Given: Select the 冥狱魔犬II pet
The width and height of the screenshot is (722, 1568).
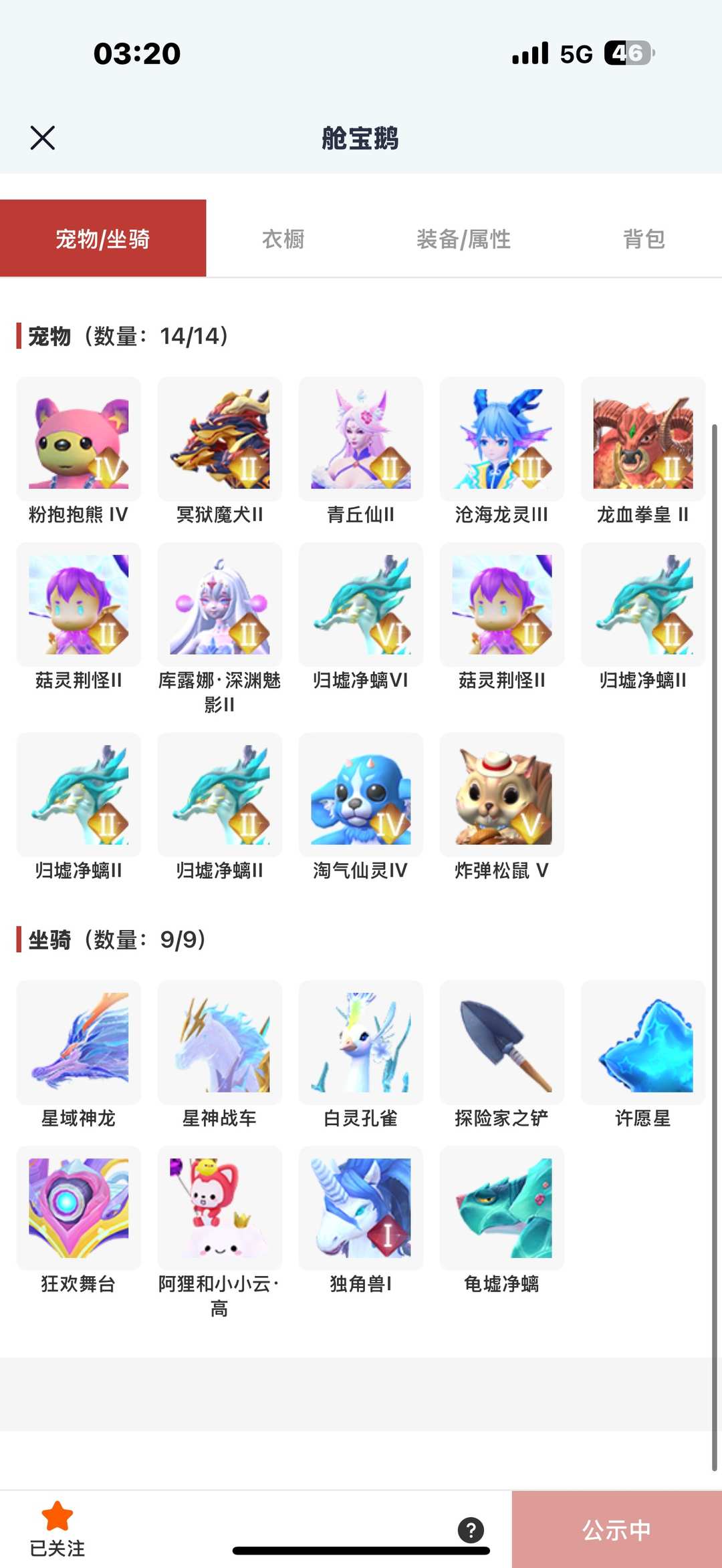Looking at the screenshot, I should point(219,438).
